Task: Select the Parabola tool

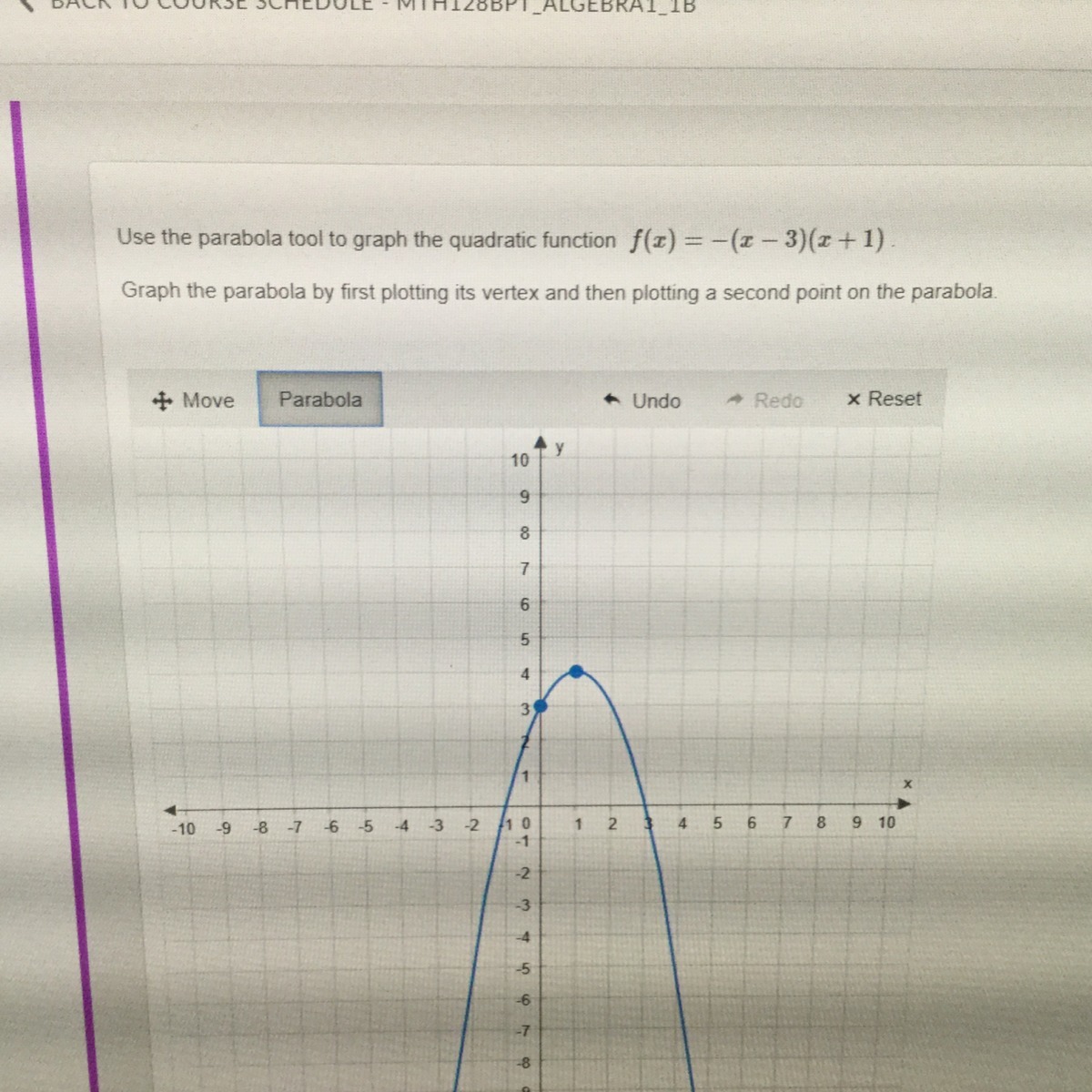Action: coord(319,399)
